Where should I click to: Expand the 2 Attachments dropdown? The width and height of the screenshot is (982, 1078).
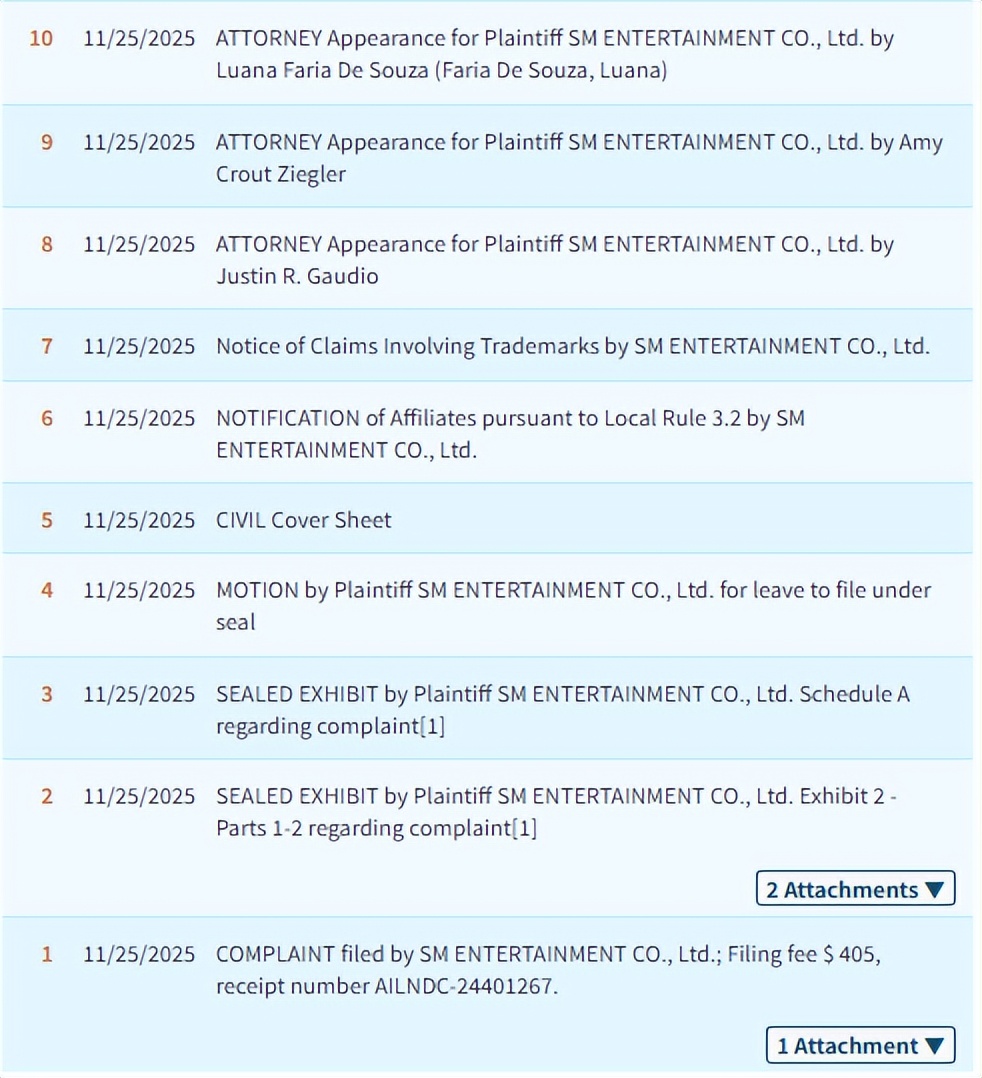855,889
